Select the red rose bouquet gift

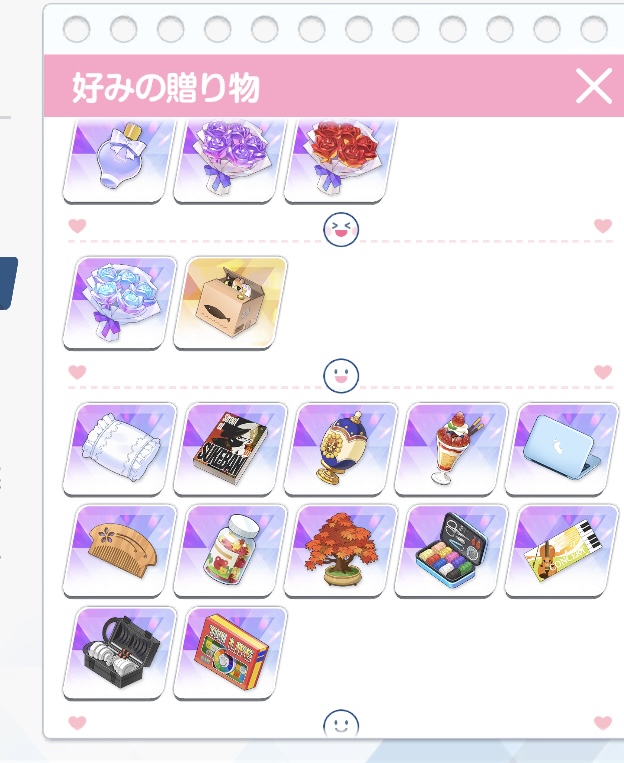pyautogui.click(x=341, y=160)
